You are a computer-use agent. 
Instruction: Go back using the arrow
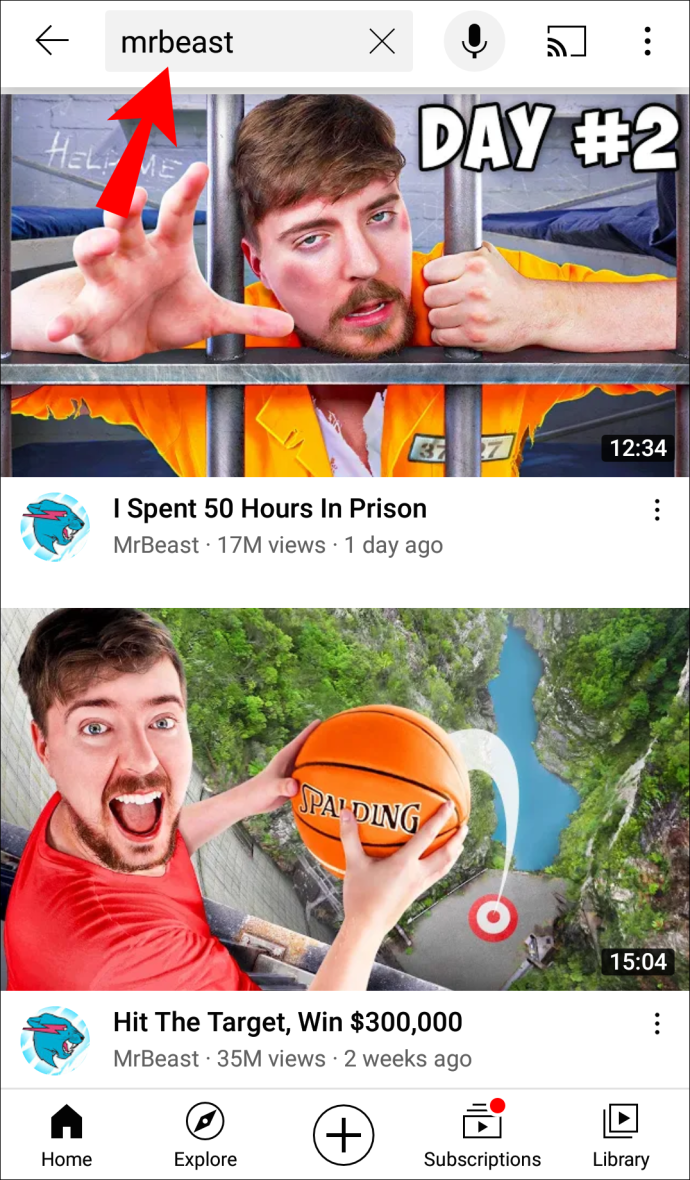(52, 41)
